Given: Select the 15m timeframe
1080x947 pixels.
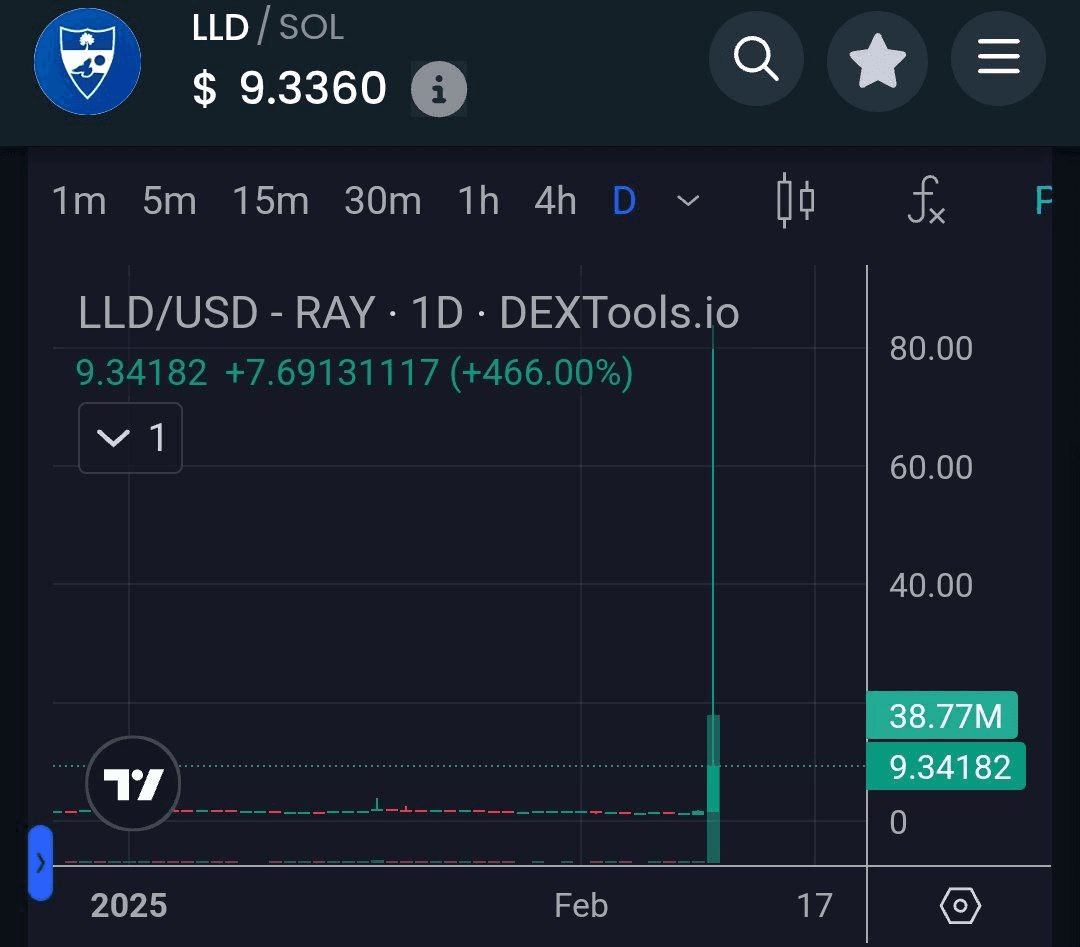Looking at the screenshot, I should pyautogui.click(x=270, y=201).
